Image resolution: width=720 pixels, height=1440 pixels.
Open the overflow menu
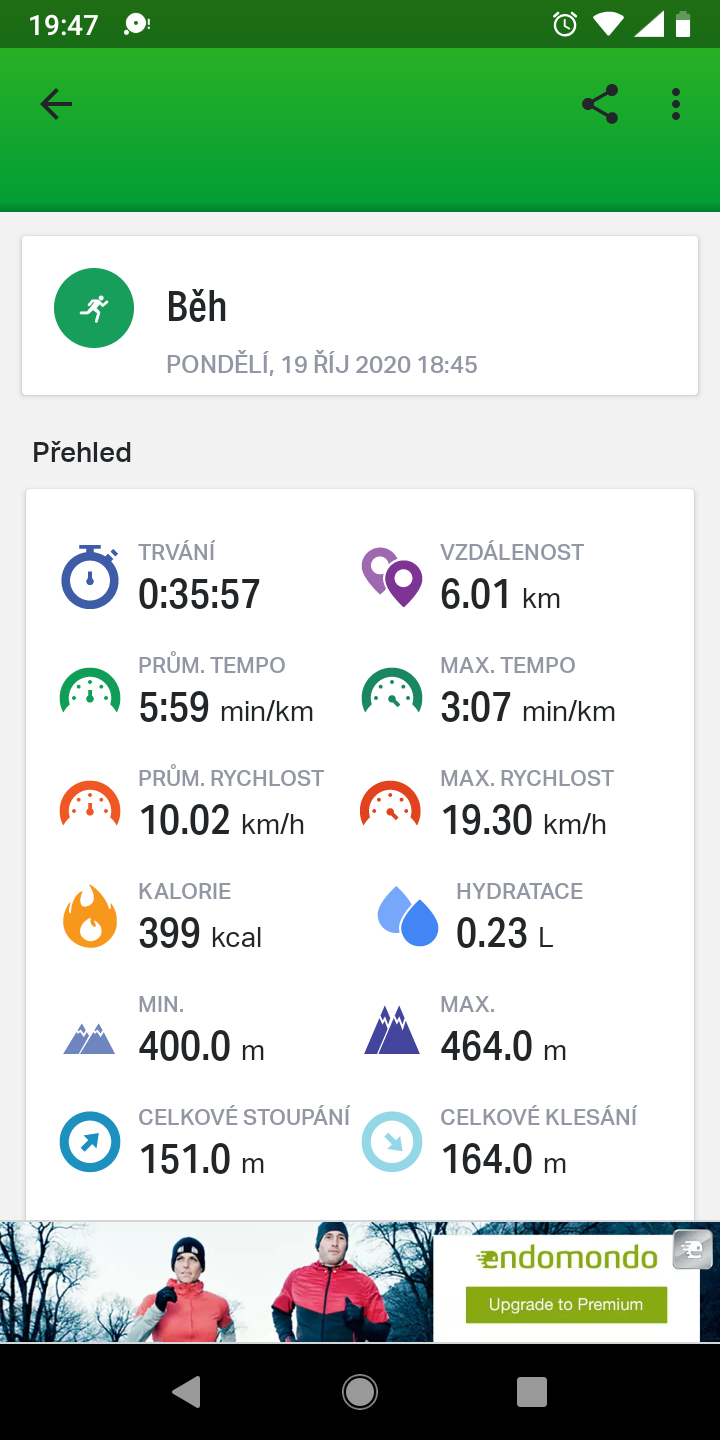pyautogui.click(x=676, y=104)
